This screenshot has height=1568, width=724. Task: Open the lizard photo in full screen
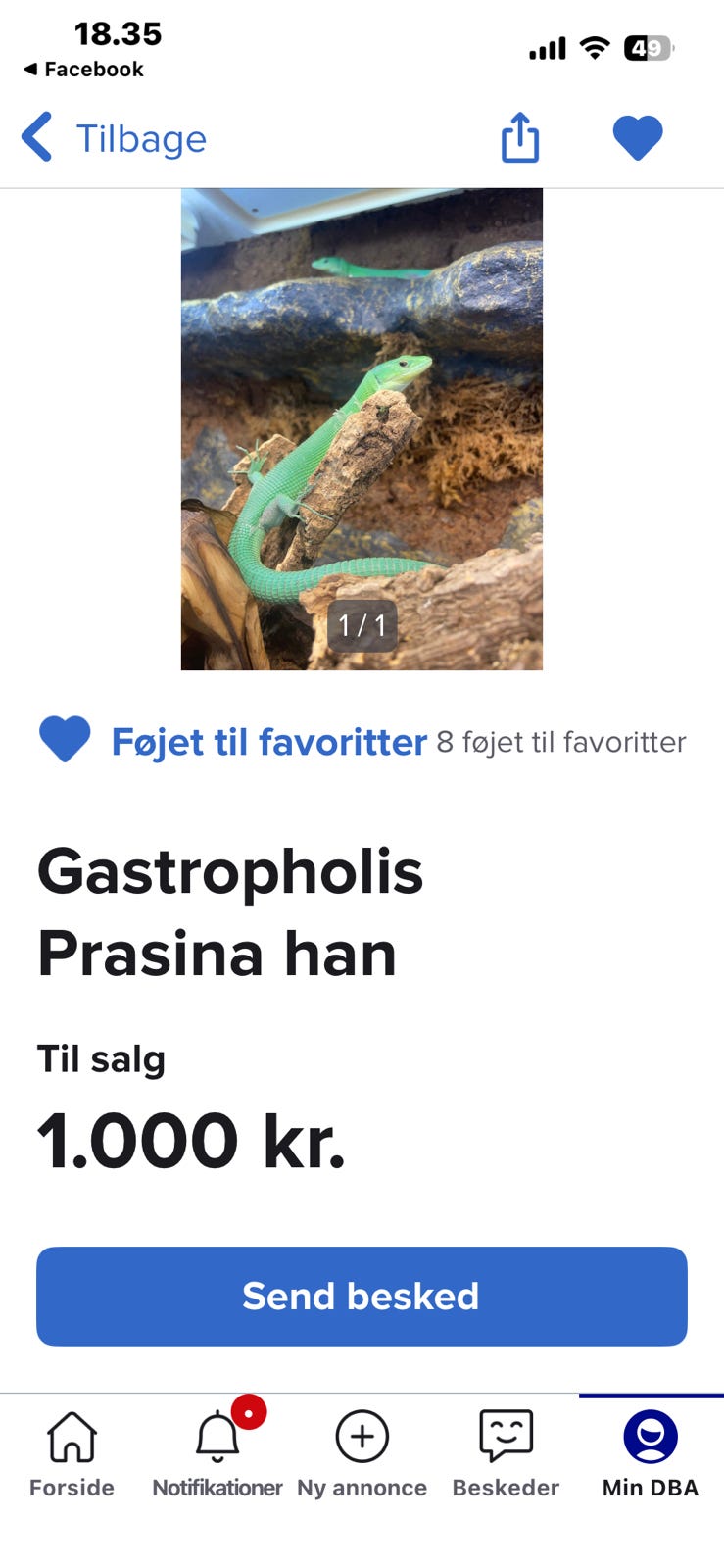click(362, 428)
